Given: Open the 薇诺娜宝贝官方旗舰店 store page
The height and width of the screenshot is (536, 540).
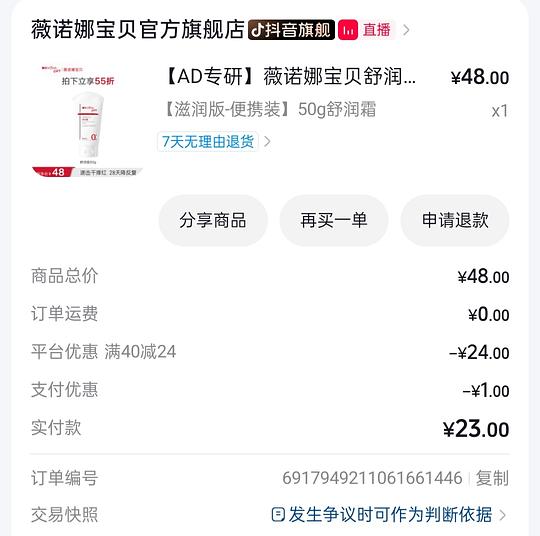Looking at the screenshot, I should [138, 30].
